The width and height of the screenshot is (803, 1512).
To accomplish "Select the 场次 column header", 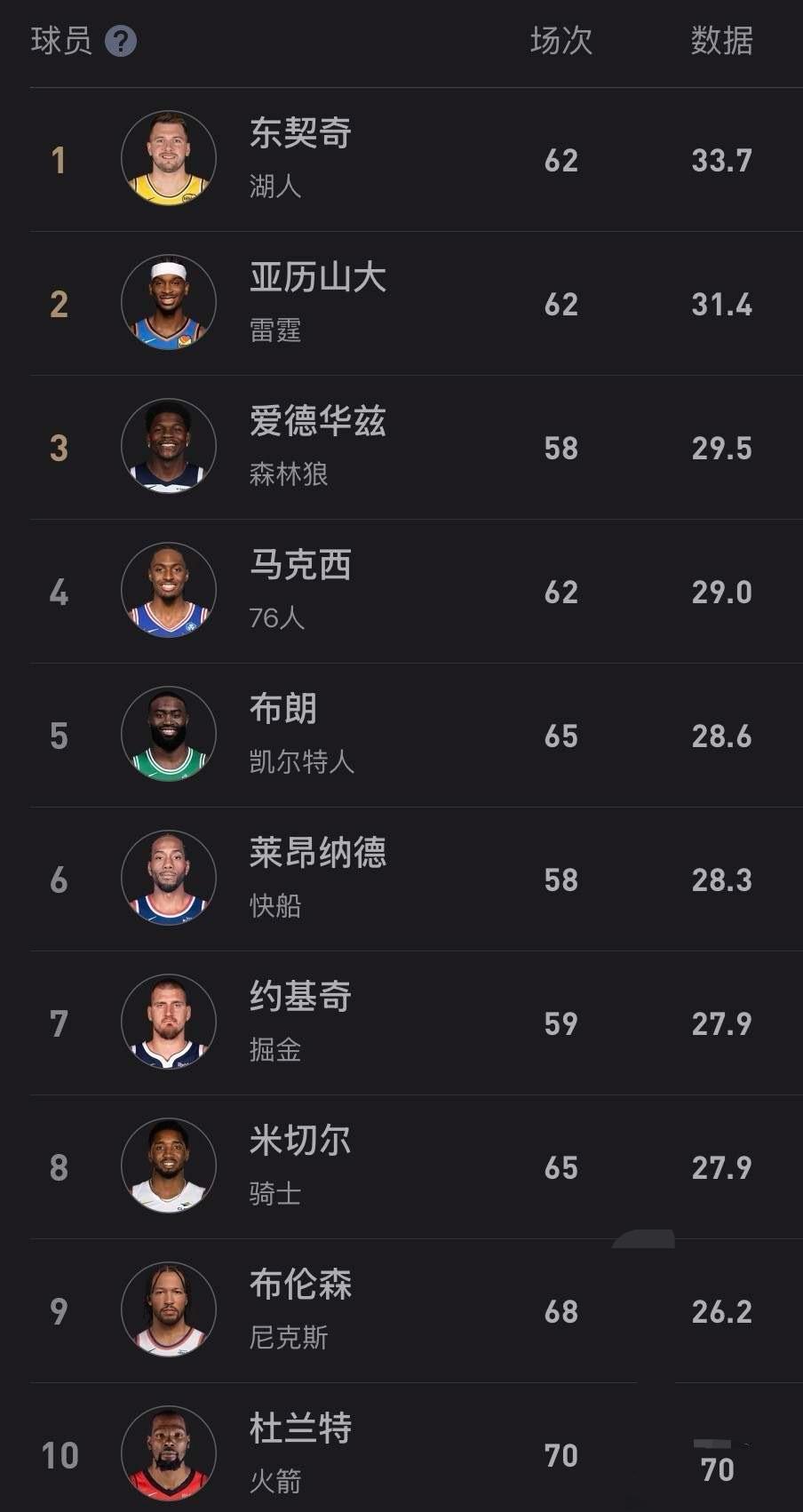I will point(562,39).
